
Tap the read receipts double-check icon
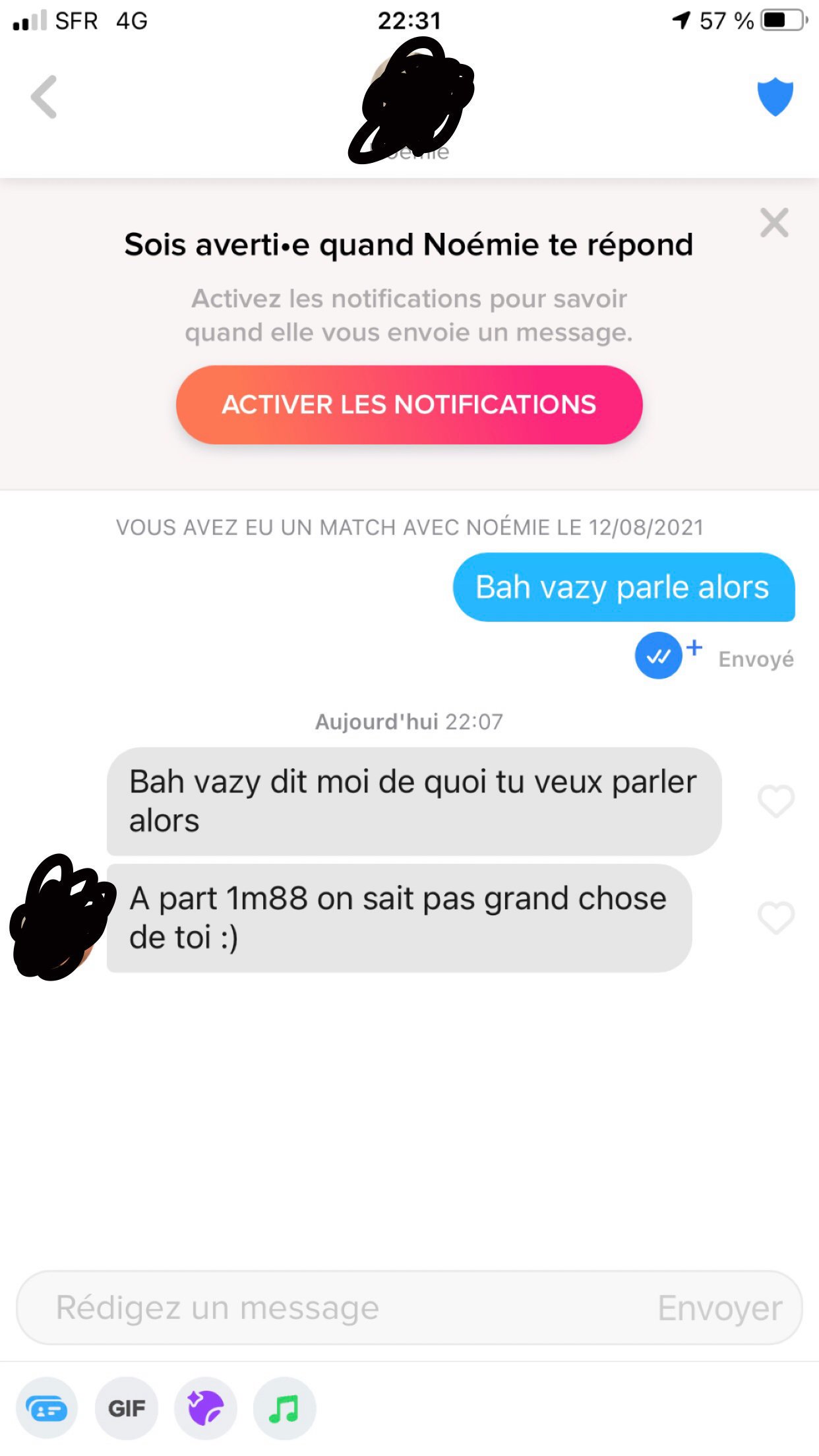(658, 656)
